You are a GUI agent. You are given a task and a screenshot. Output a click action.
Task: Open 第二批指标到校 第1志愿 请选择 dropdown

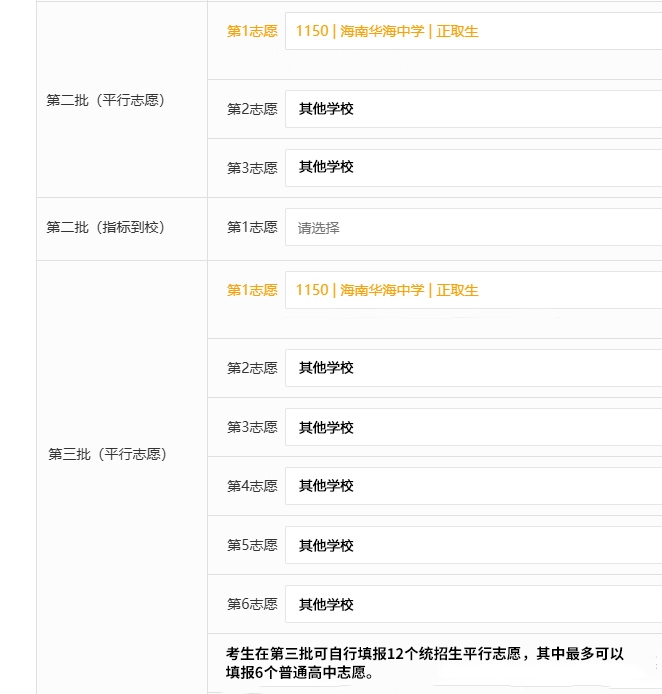pyautogui.click(x=472, y=228)
